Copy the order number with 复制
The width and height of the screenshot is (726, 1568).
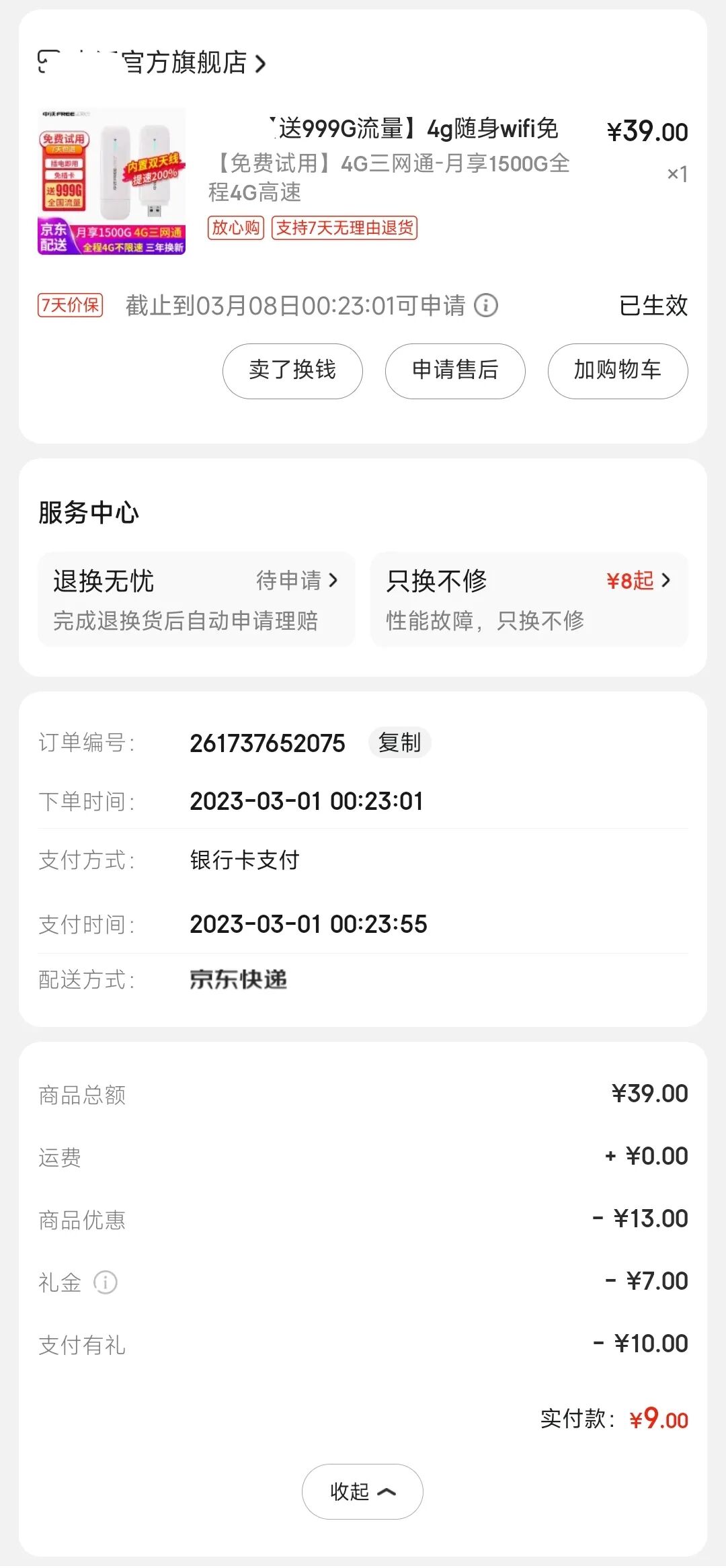(399, 743)
